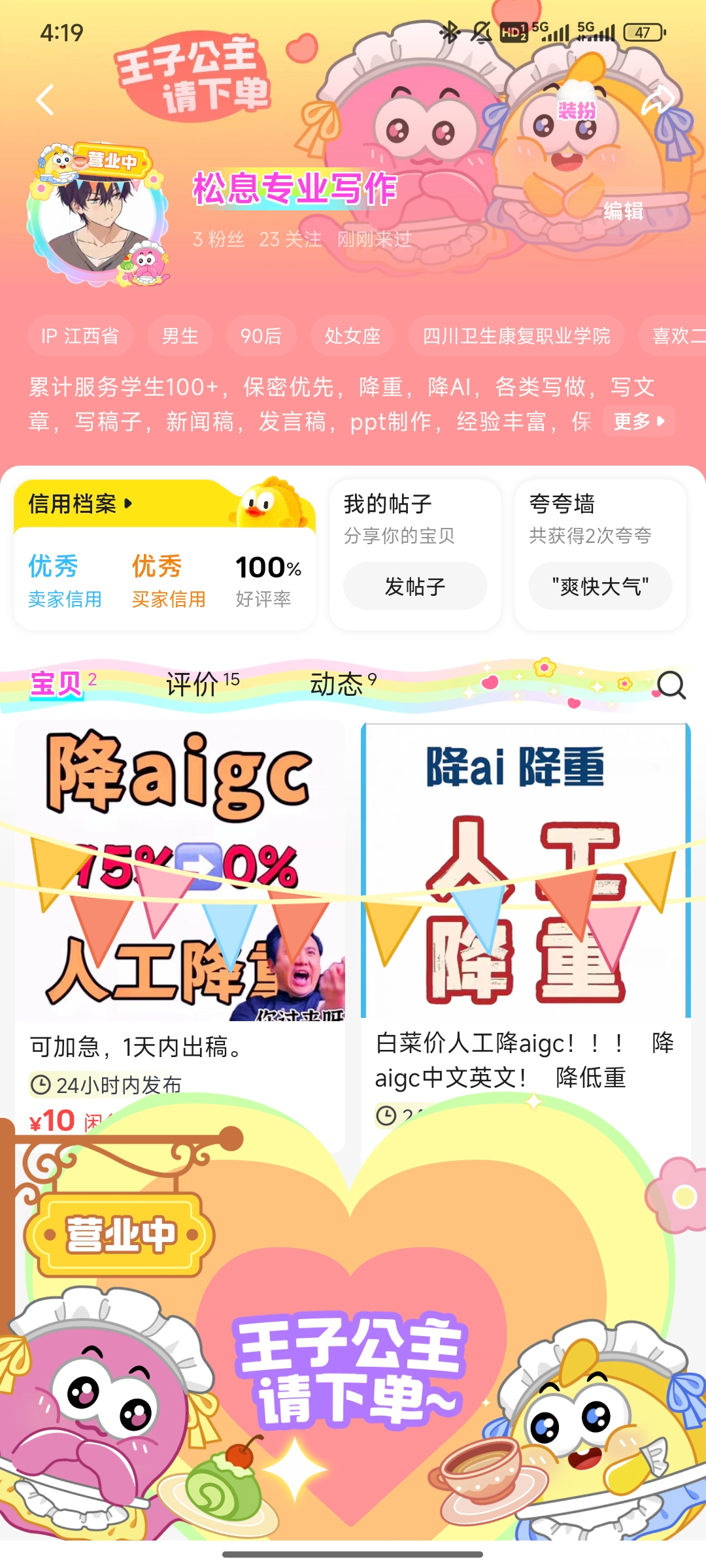Open the 夸夸墙 praise wall card

point(599,516)
